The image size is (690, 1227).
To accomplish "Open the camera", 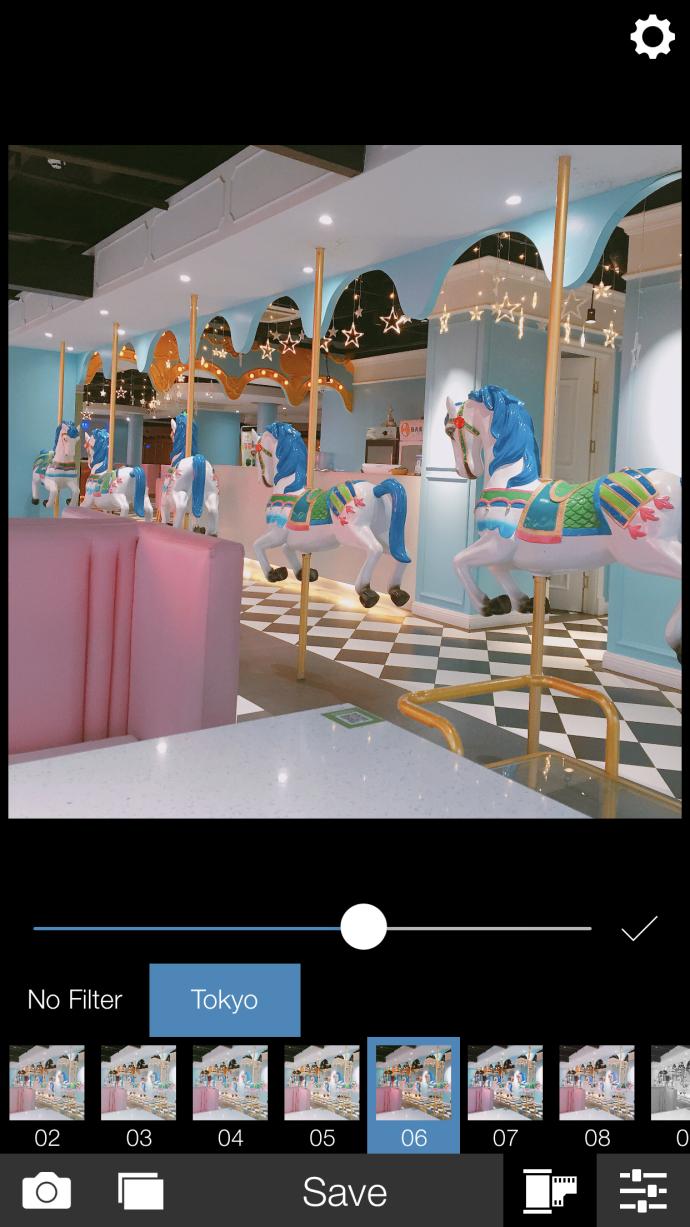I will [x=47, y=1191].
